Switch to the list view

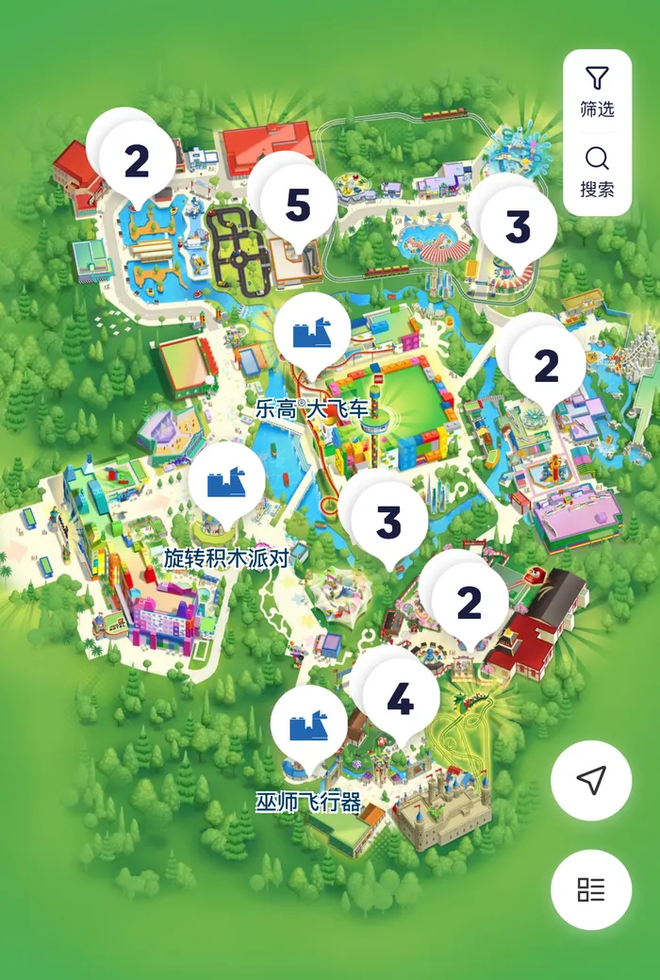click(591, 889)
